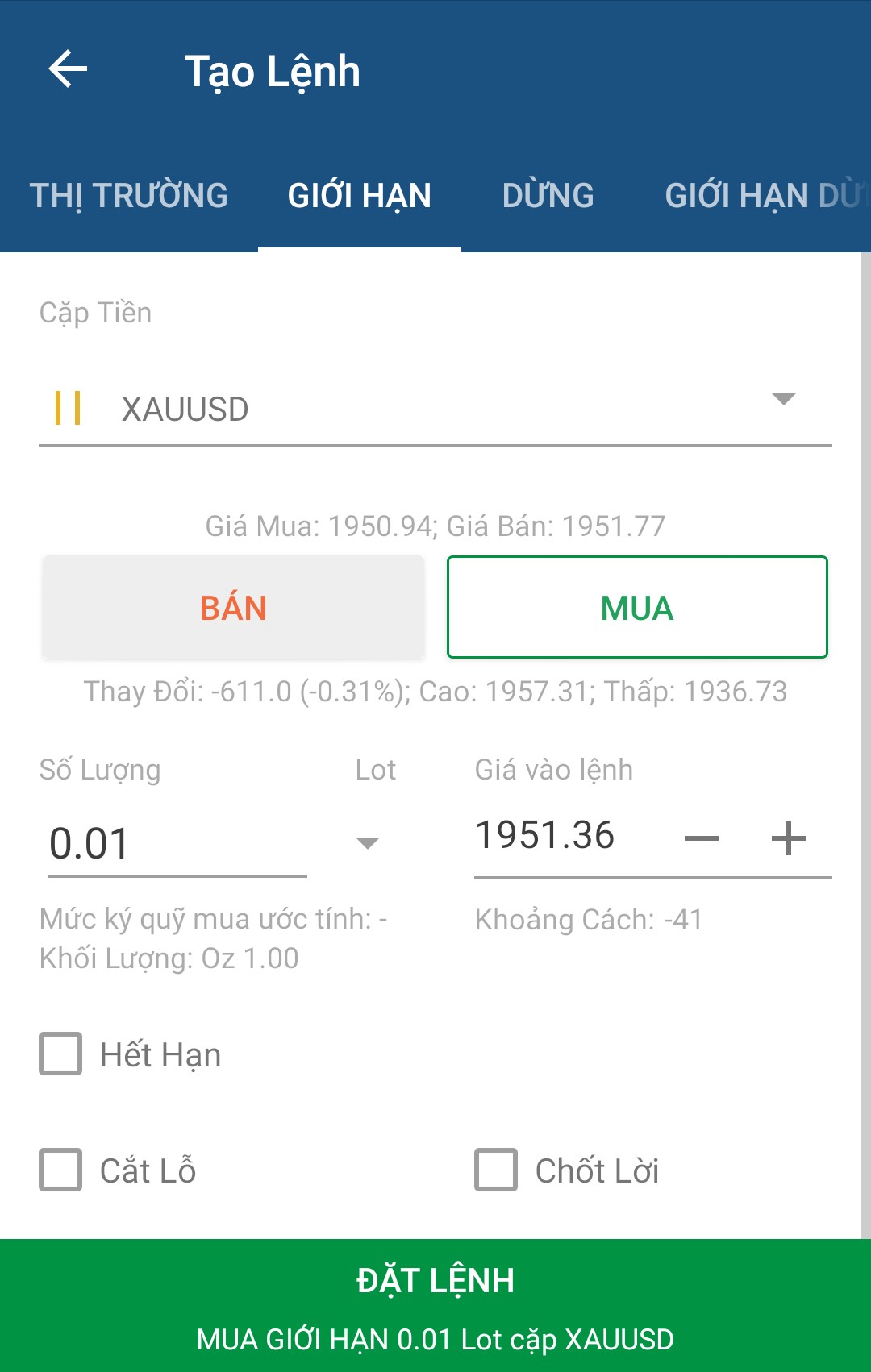Select the GIỚI HẠN tab
Image resolution: width=871 pixels, height=1372 pixels.
tap(360, 196)
